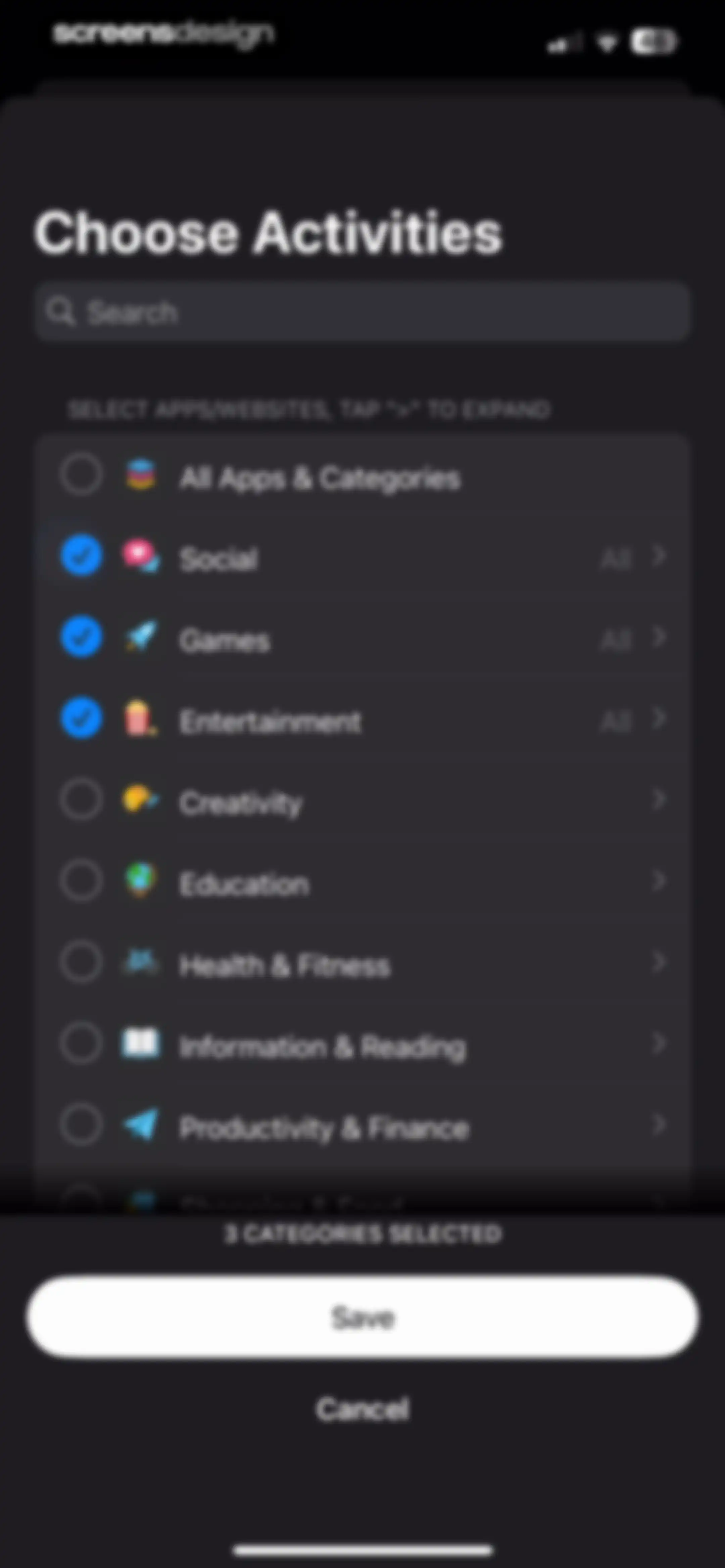This screenshot has width=725, height=1568.
Task: Expand the Entertainment category chevron
Action: click(659, 718)
